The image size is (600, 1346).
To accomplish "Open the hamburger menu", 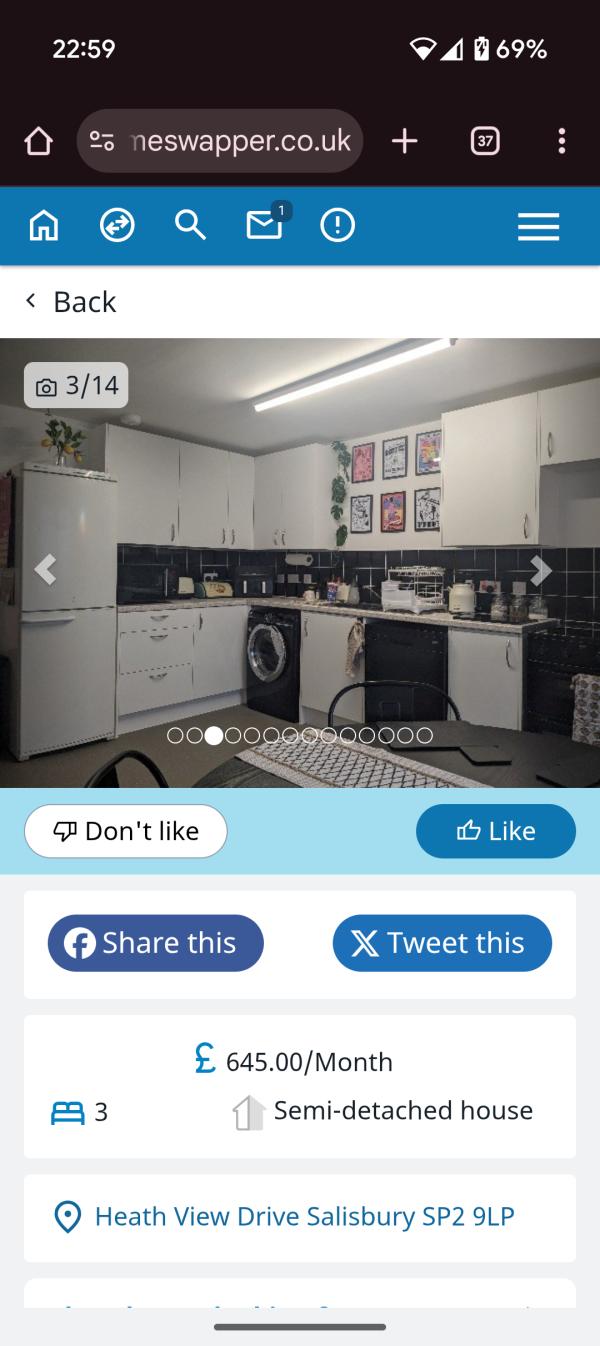I will pyautogui.click(x=538, y=227).
